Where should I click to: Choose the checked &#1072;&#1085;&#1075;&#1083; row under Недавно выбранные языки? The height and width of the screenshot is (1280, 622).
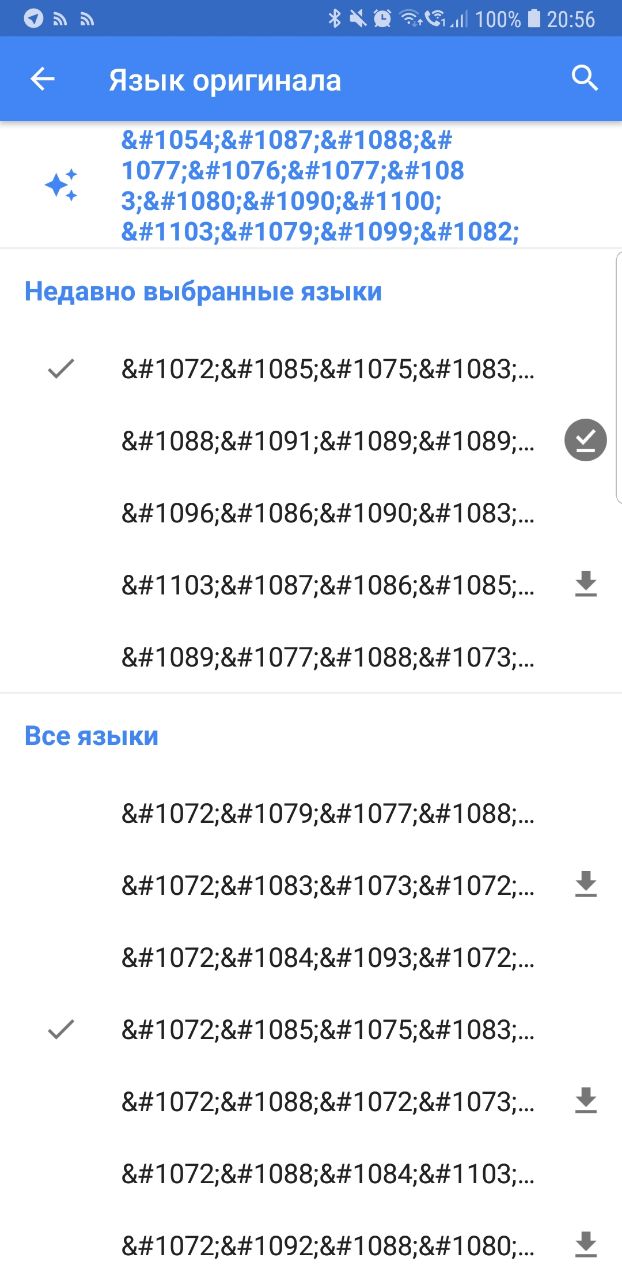coord(328,370)
